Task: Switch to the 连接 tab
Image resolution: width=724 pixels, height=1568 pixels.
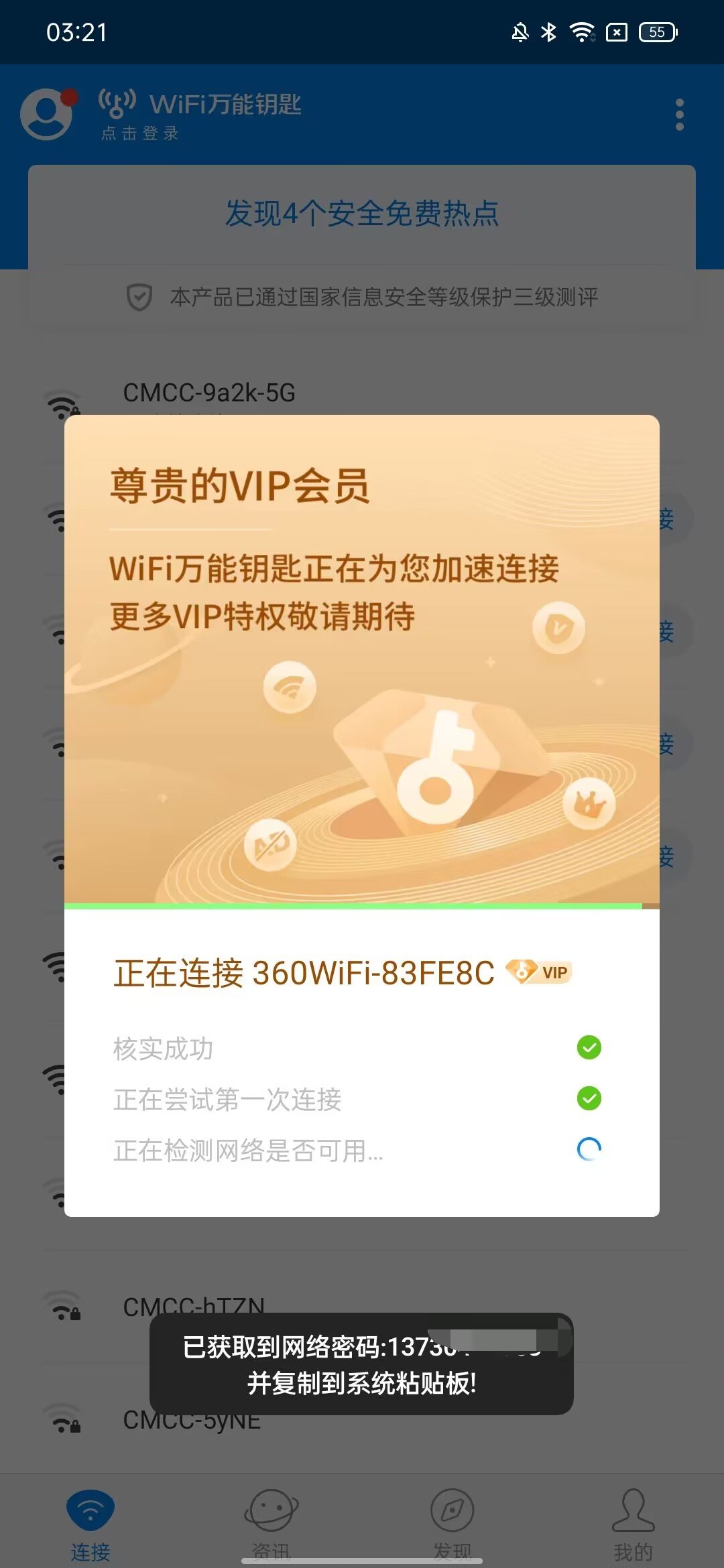Action: 90,1521
